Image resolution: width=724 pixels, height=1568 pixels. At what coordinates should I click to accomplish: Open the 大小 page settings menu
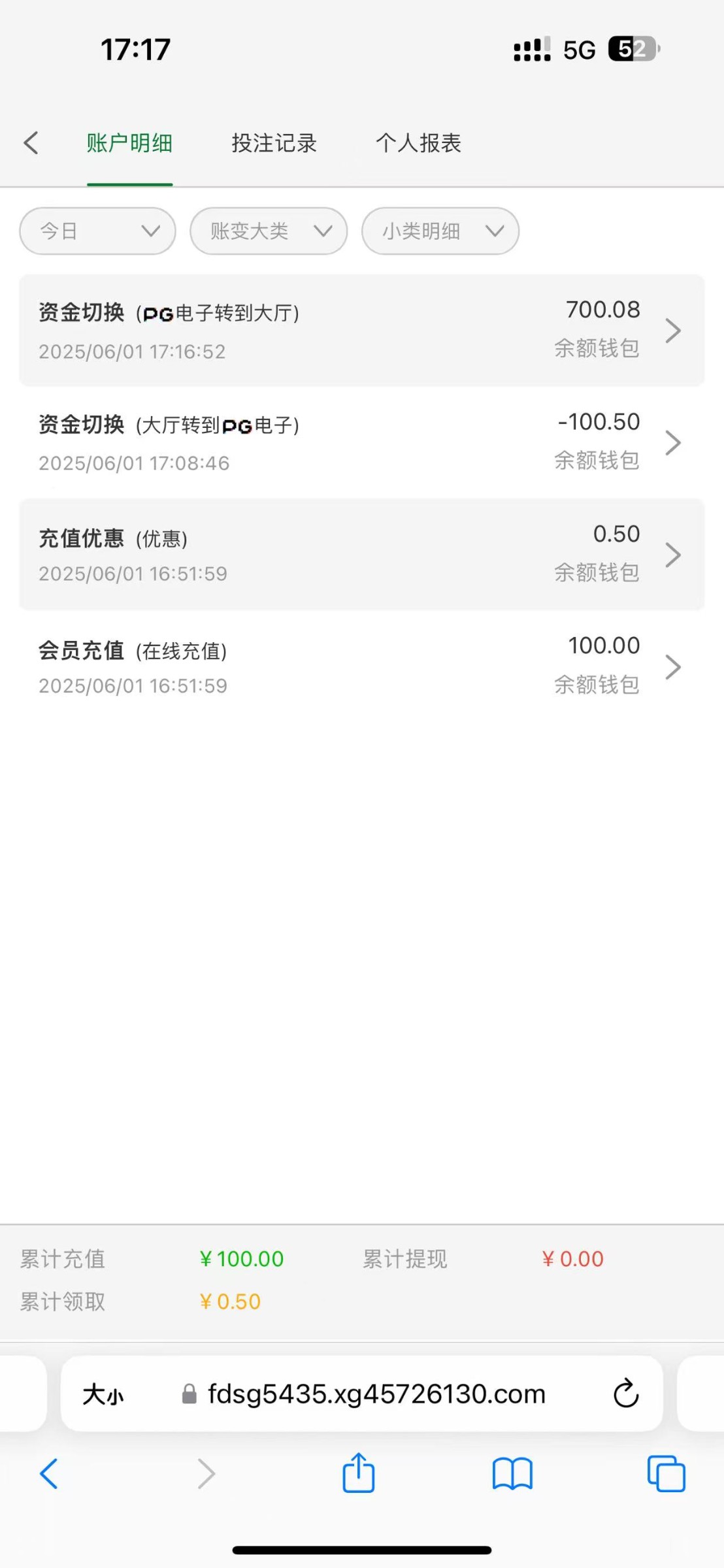tap(103, 1395)
